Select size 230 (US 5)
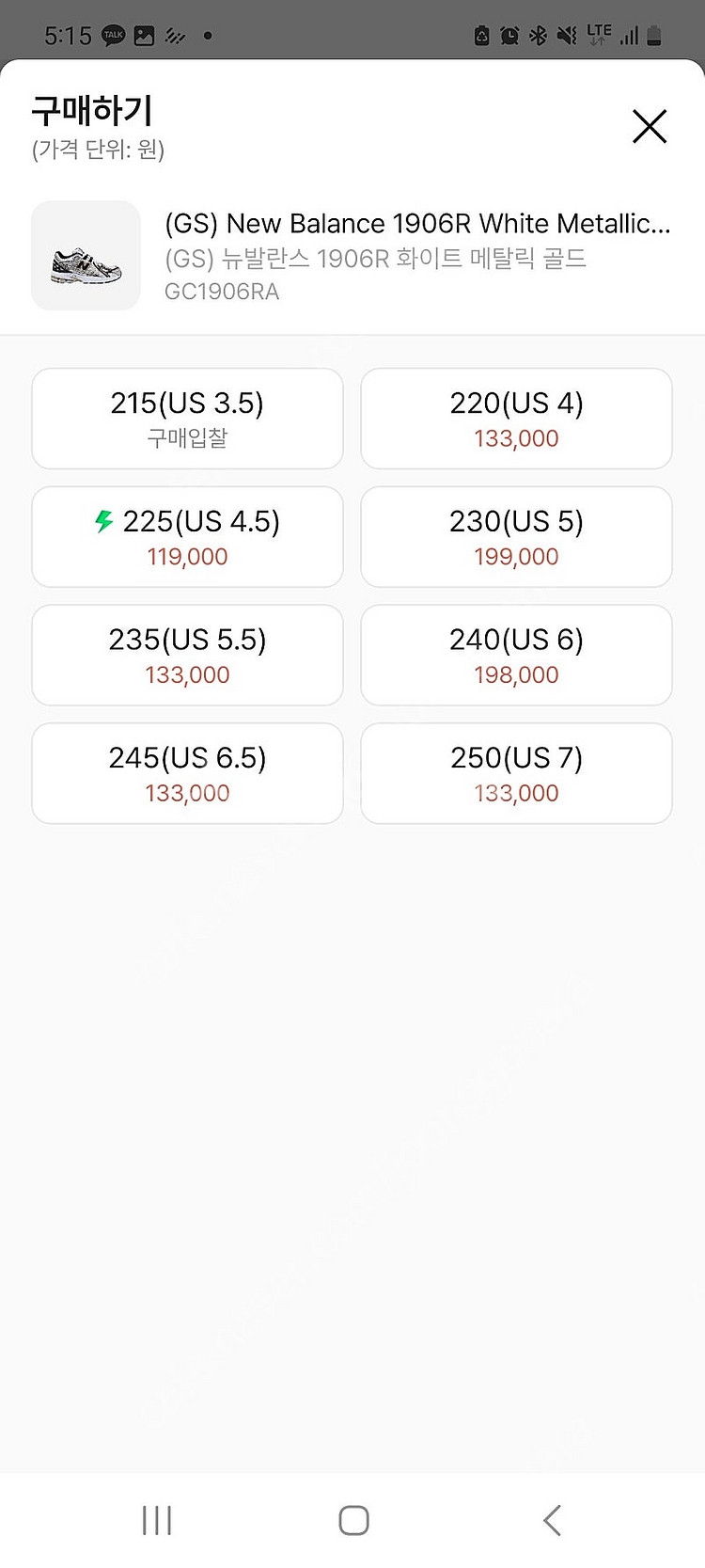Screen dimensions: 705x1568 pyautogui.click(x=516, y=537)
